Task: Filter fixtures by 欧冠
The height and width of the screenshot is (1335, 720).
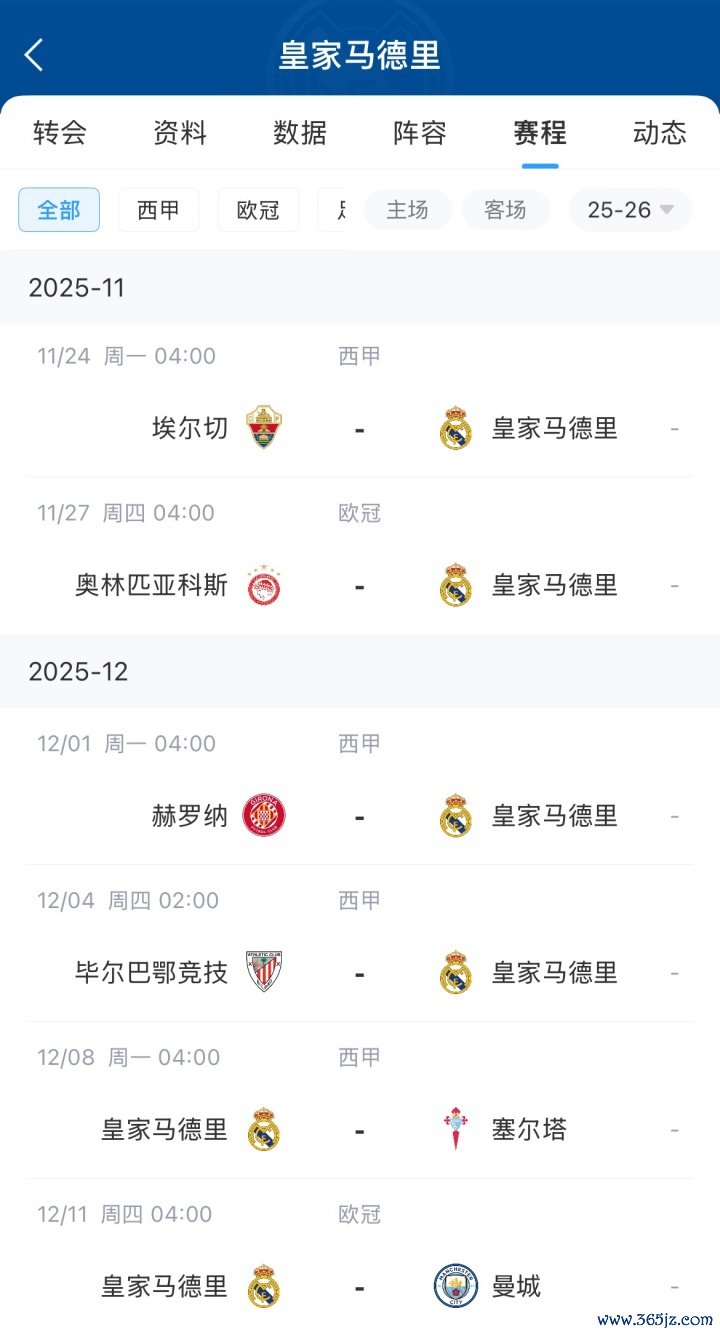Action: pyautogui.click(x=258, y=210)
